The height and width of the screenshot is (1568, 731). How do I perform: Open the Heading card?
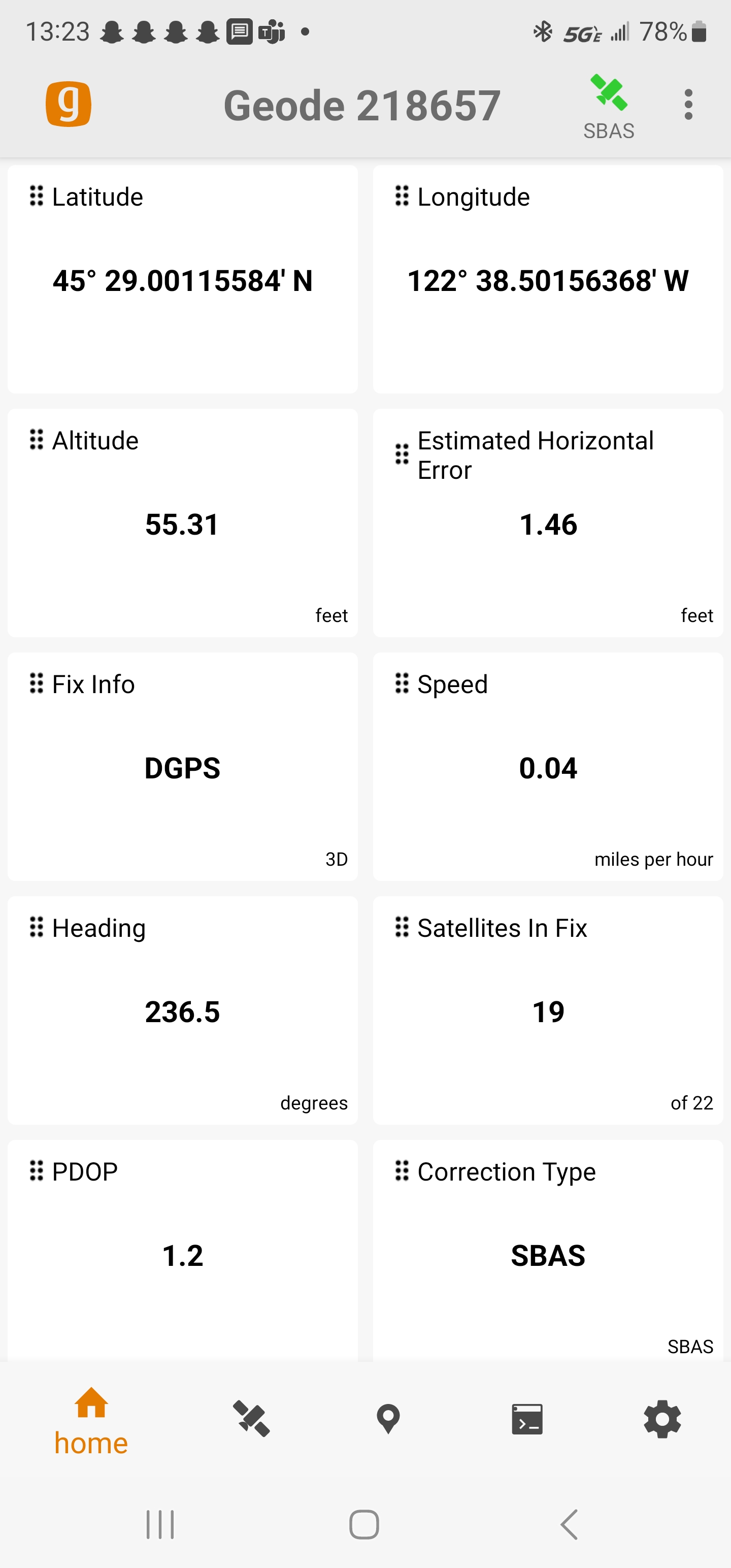183,1010
